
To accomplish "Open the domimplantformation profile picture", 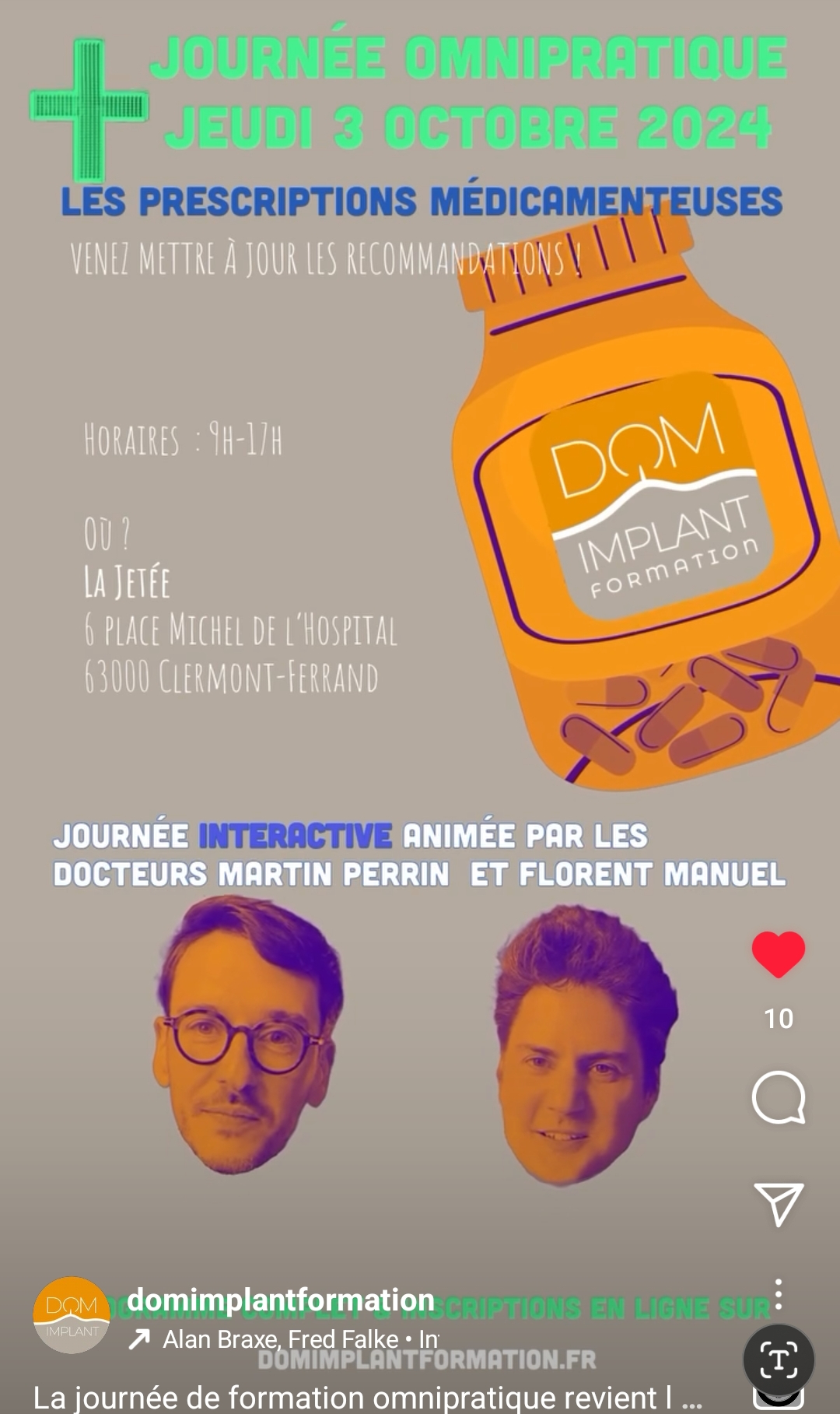I will click(x=72, y=1315).
